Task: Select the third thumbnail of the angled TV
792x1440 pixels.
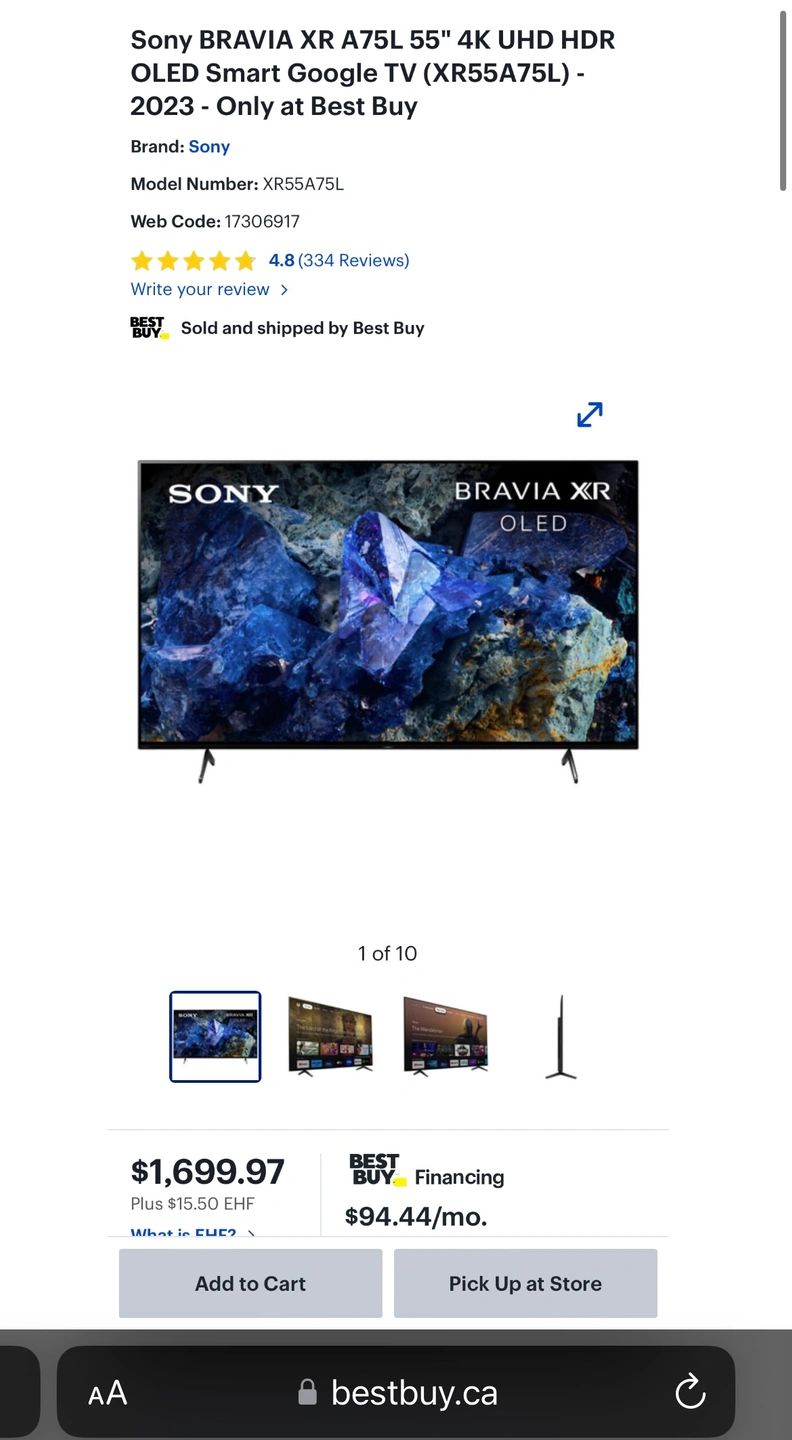Action: [x=445, y=1036]
